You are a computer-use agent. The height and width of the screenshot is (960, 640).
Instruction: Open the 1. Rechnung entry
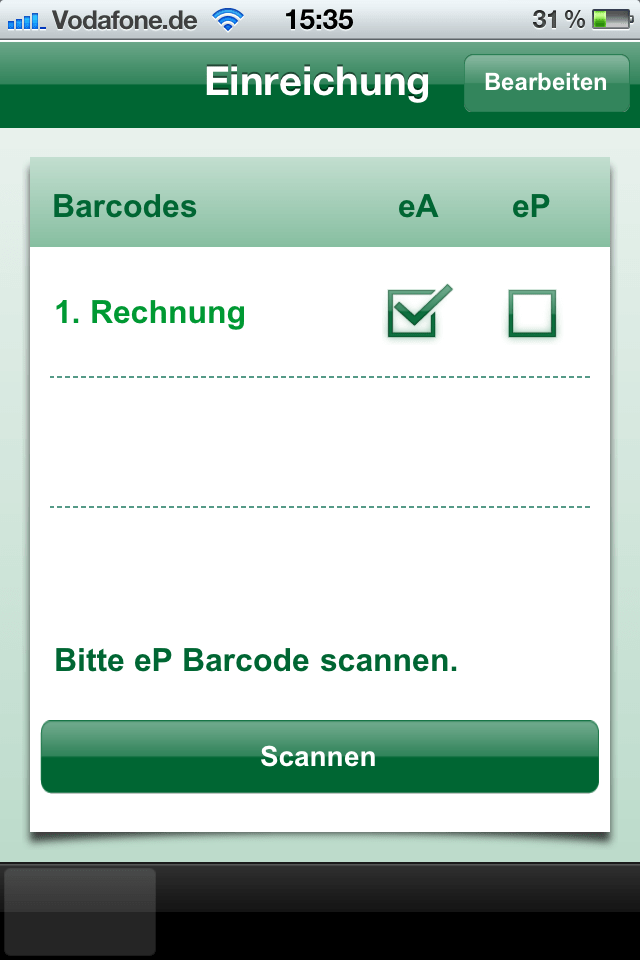pos(150,313)
